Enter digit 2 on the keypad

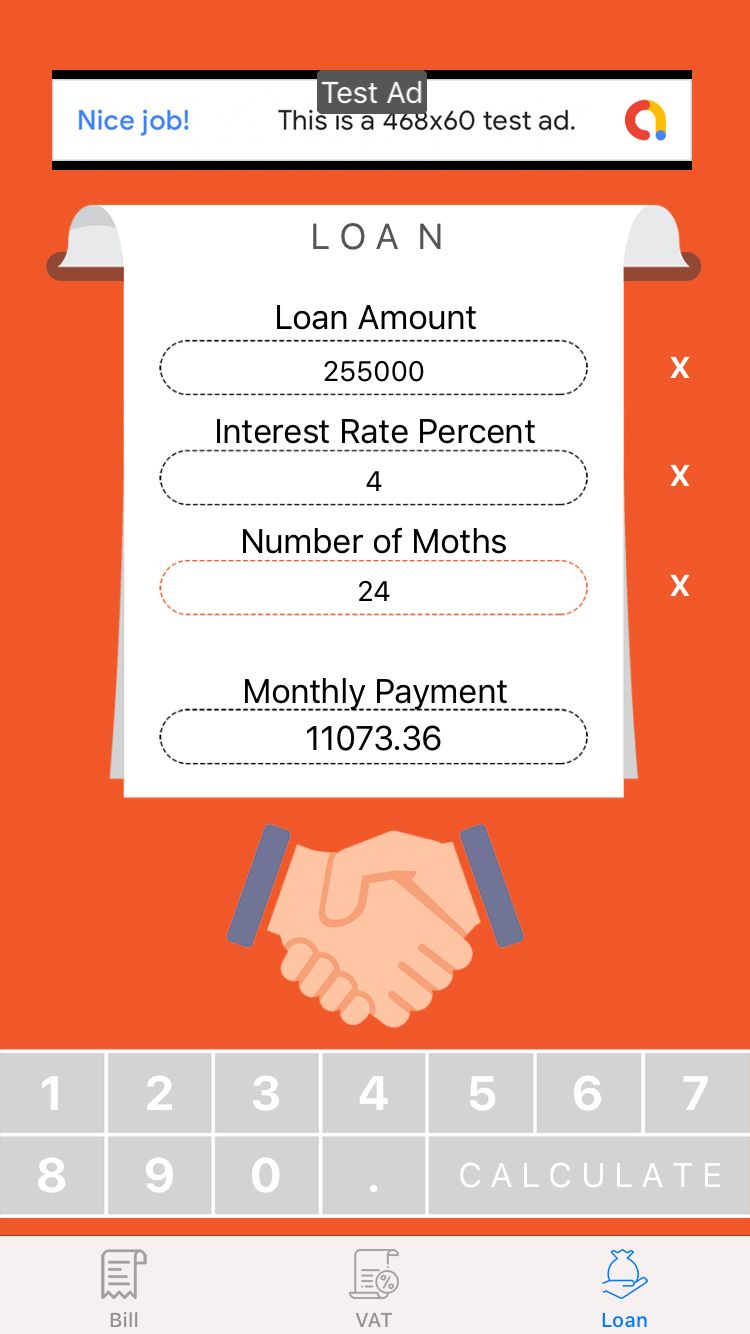[160, 1093]
